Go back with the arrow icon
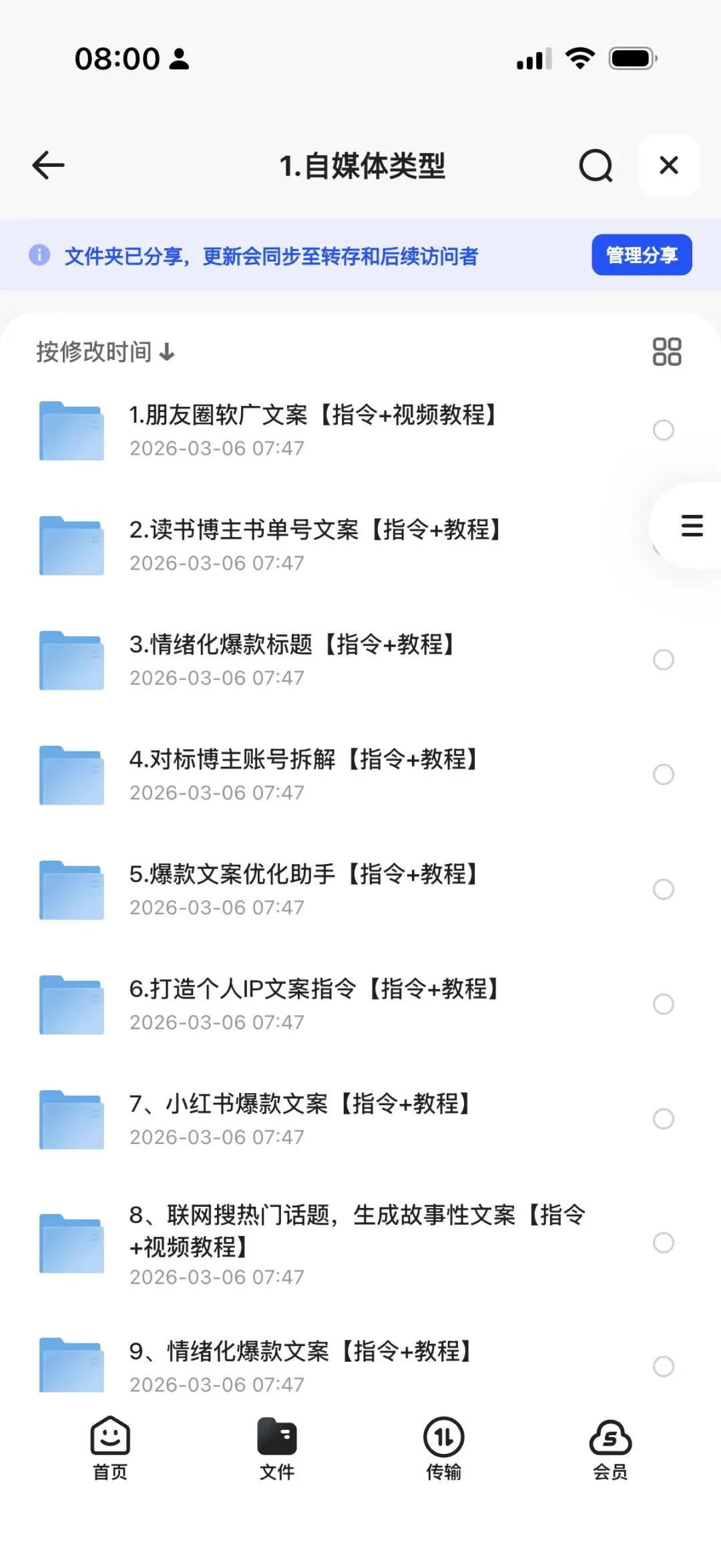 [49, 165]
